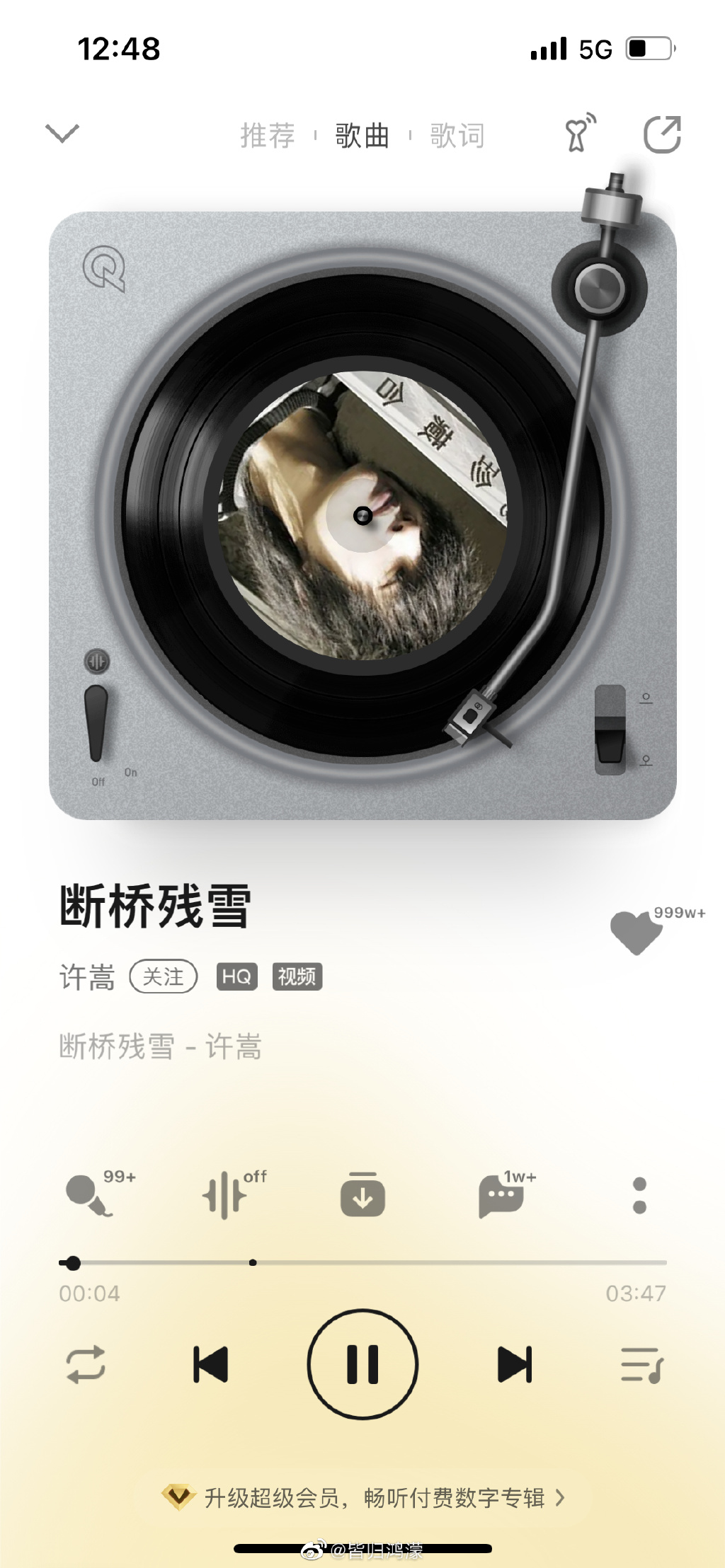Skip to the next track
725x1568 pixels.
click(x=515, y=1364)
